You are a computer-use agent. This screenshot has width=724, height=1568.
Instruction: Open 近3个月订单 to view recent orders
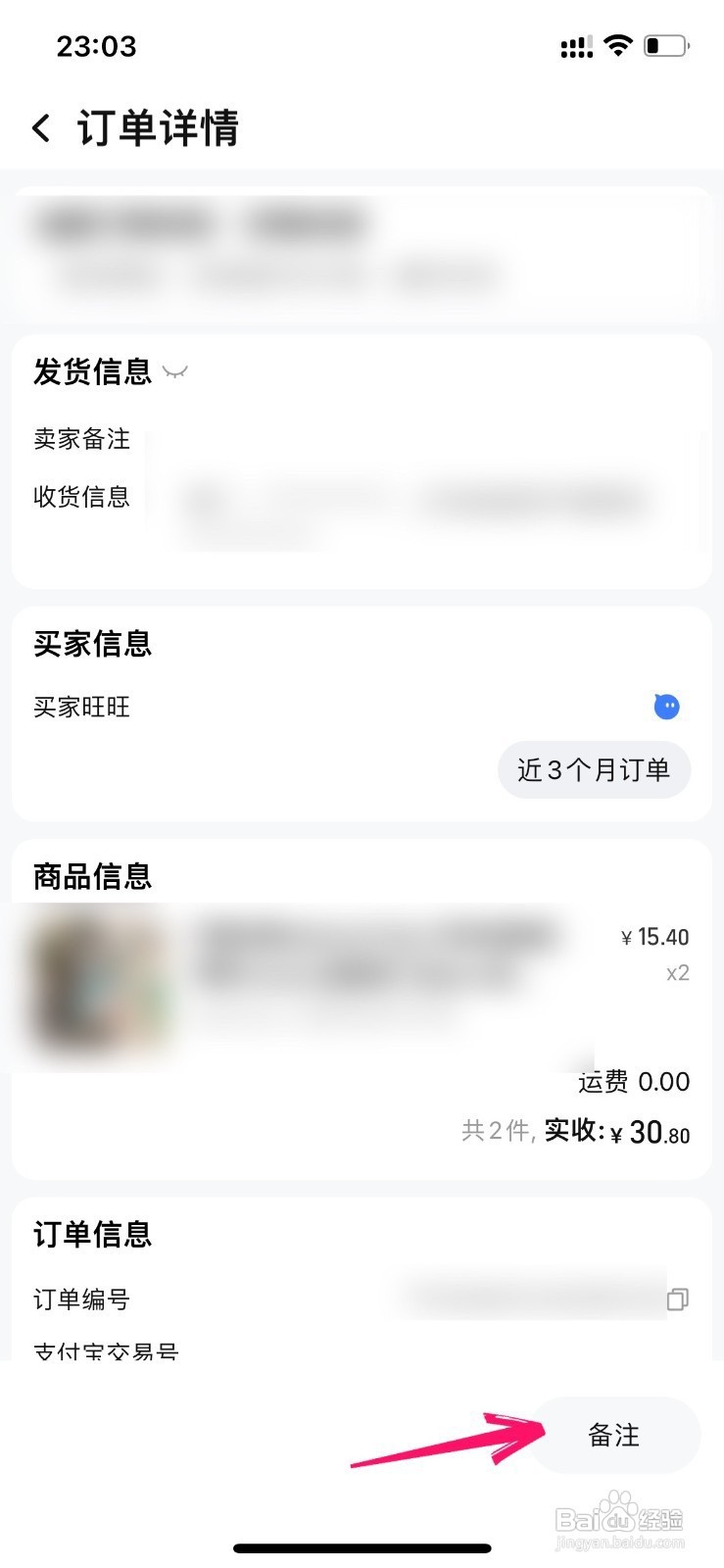pos(593,770)
